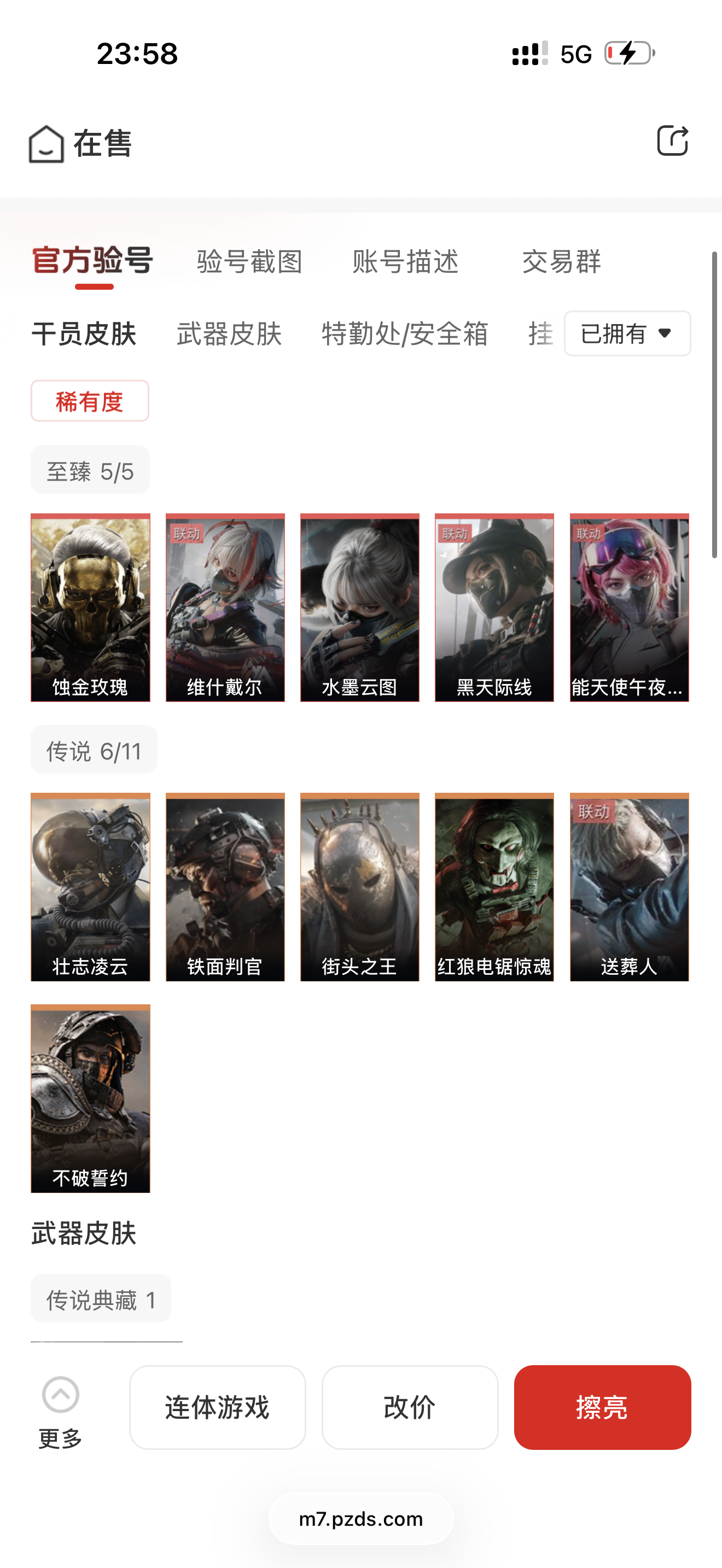The image size is (722, 1568).
Task: Switch to 特勤处/安全箱 category
Action: pyautogui.click(x=405, y=334)
